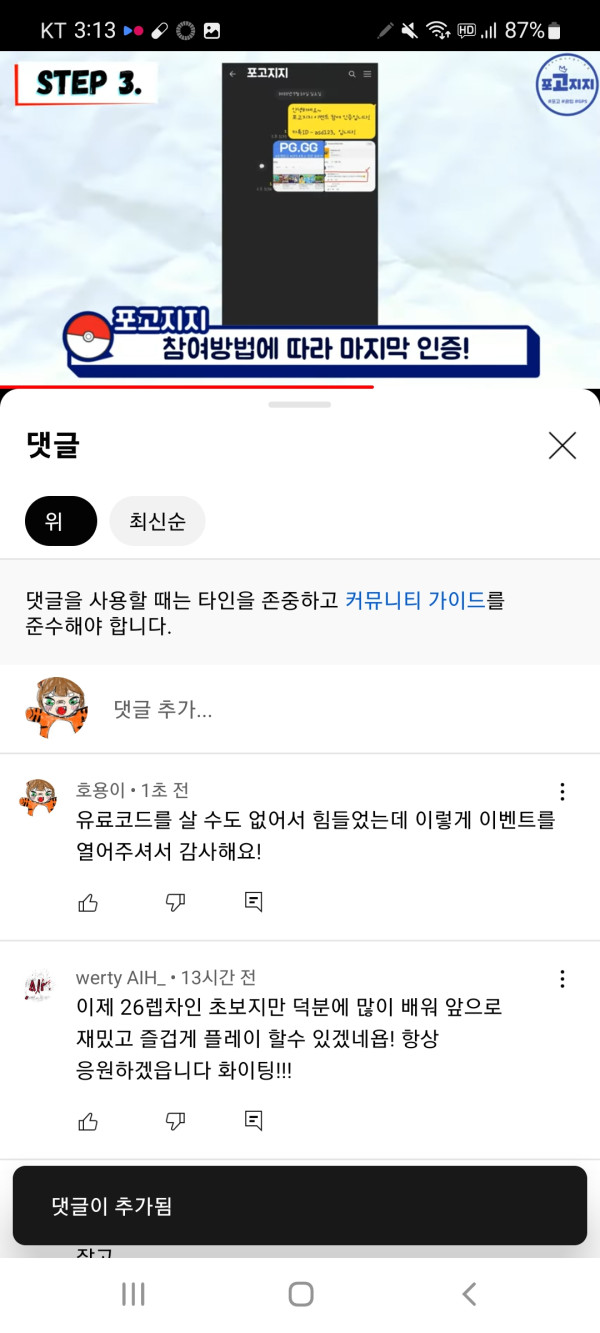Viewport: 600px width, 1333px height.
Task: Like 호용이's comment
Action: click(x=88, y=903)
